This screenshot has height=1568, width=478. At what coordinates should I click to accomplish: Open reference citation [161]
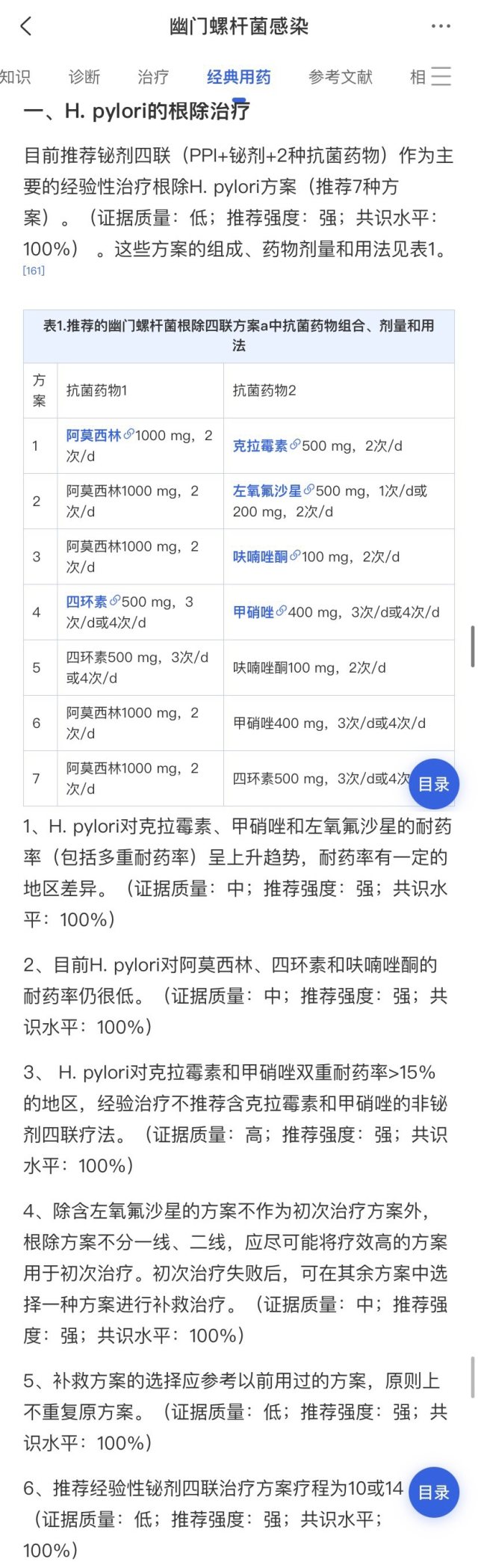(x=34, y=271)
